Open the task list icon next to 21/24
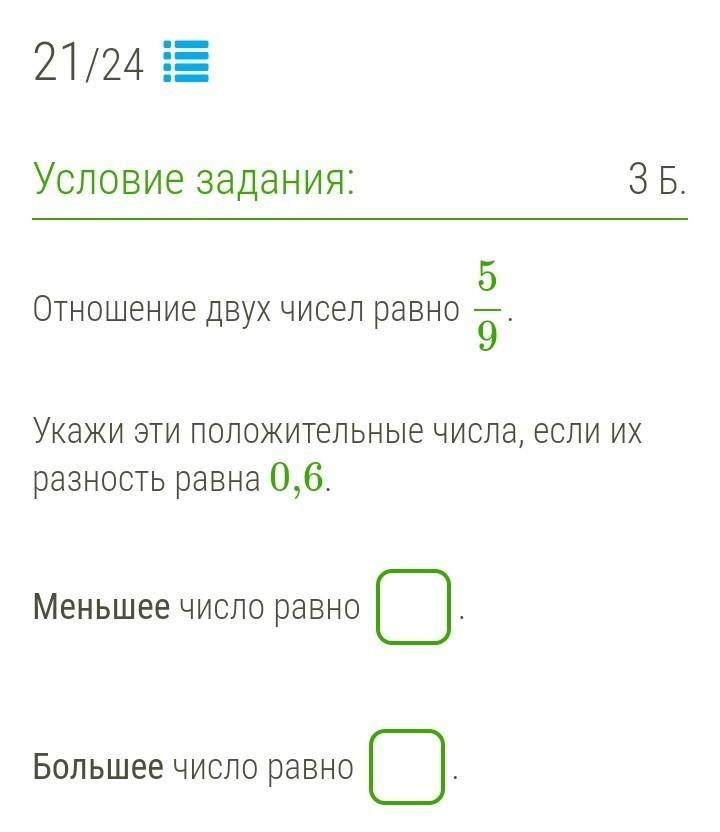Viewport: 720px width, 832px height. (185, 62)
